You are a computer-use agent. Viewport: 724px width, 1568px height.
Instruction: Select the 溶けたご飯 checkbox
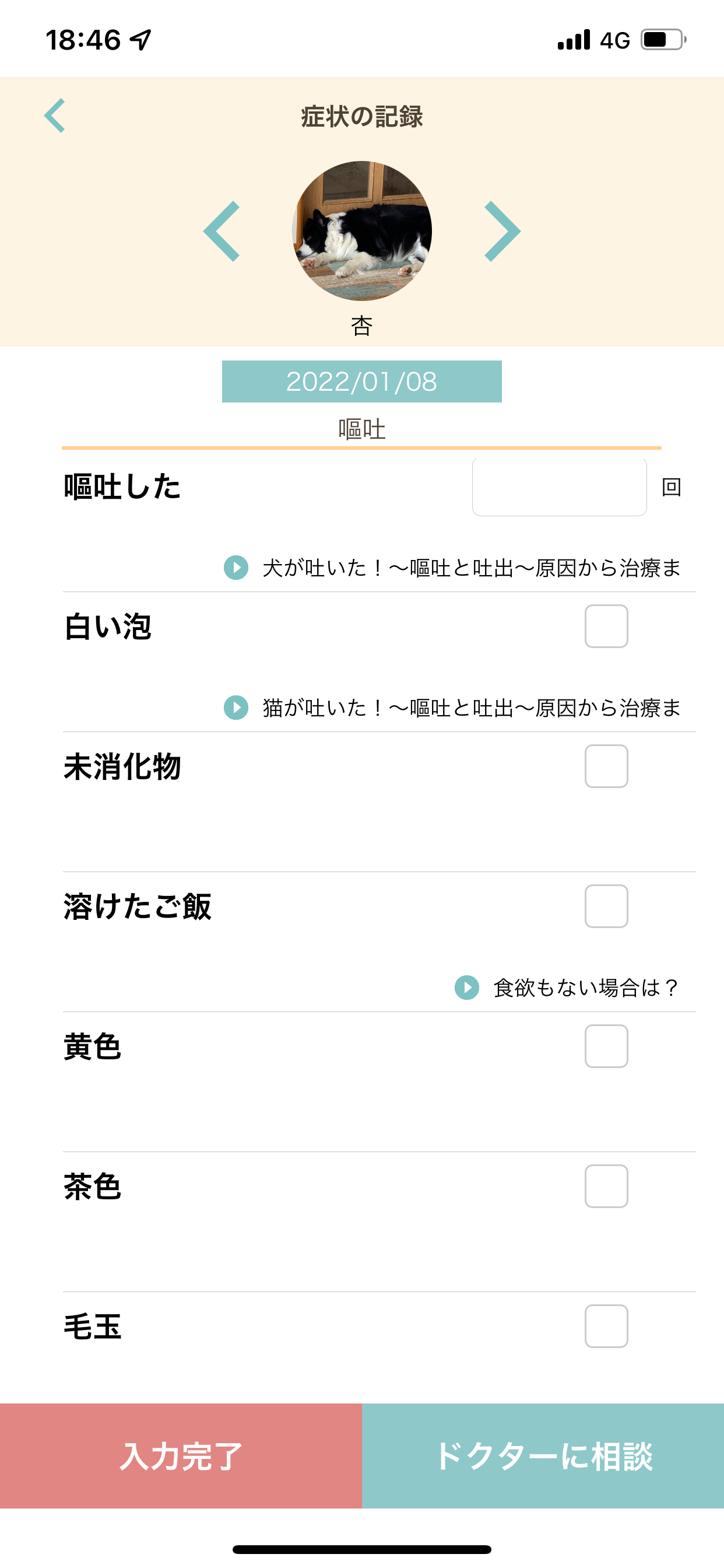pos(606,907)
